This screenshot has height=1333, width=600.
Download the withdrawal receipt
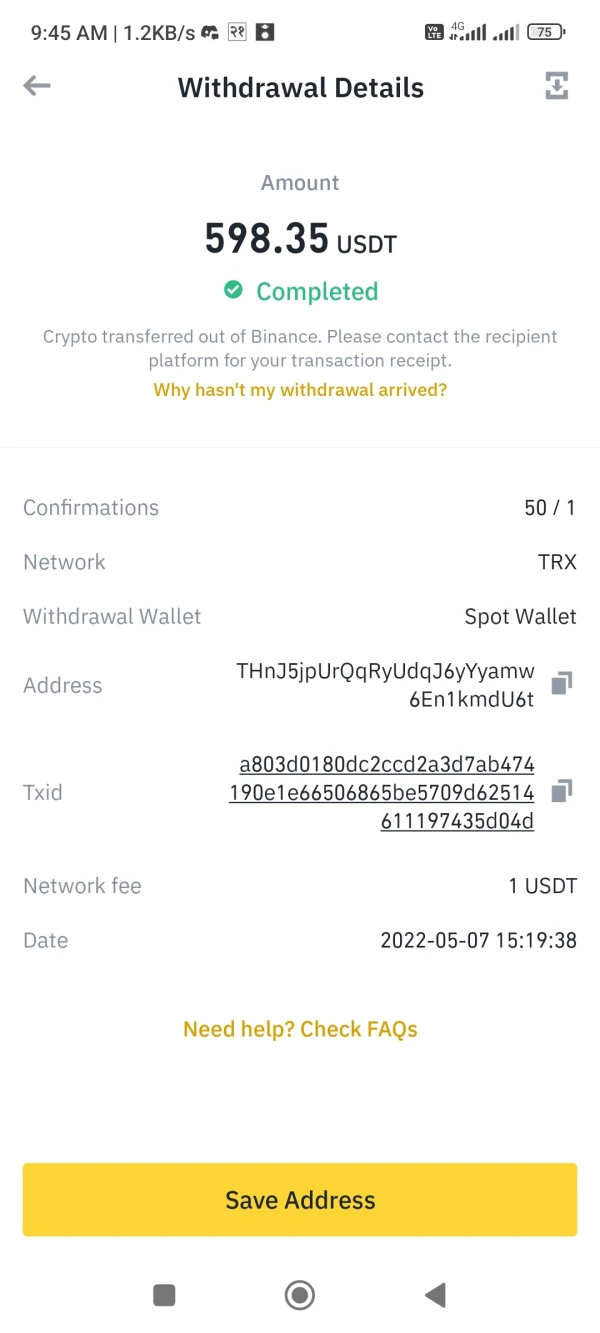(x=557, y=86)
